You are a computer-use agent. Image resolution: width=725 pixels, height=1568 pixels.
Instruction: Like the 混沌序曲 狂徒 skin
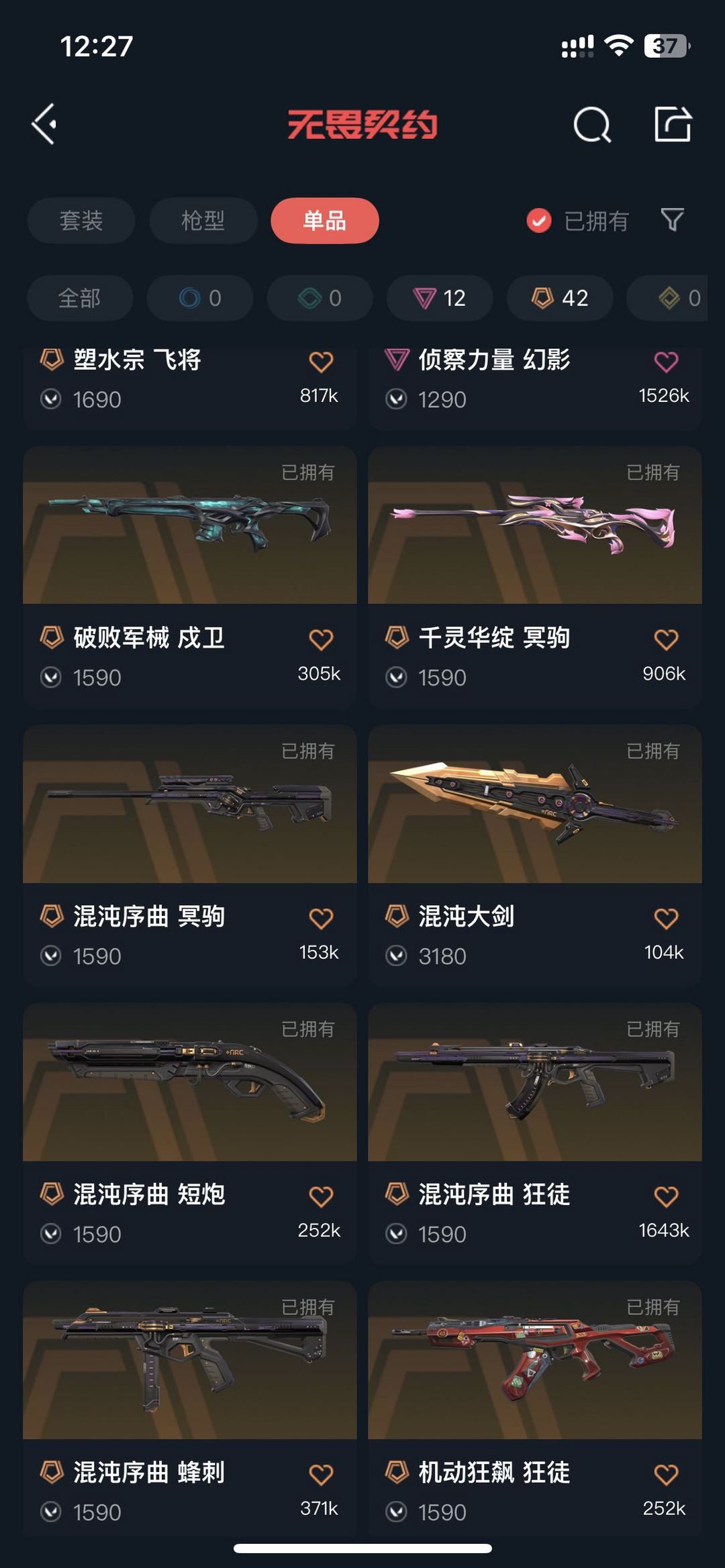(x=666, y=1196)
